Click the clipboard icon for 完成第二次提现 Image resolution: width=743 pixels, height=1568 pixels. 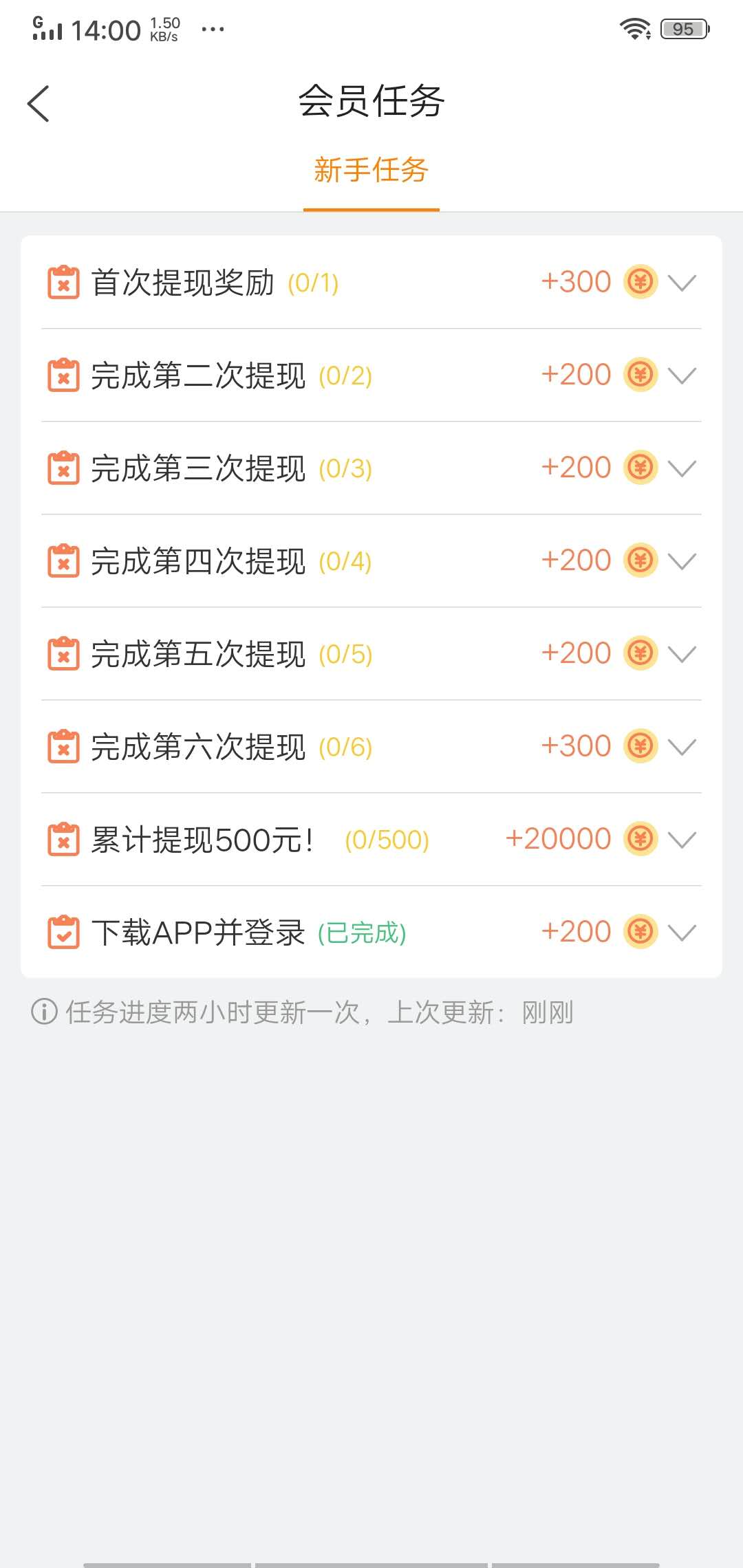tap(63, 375)
